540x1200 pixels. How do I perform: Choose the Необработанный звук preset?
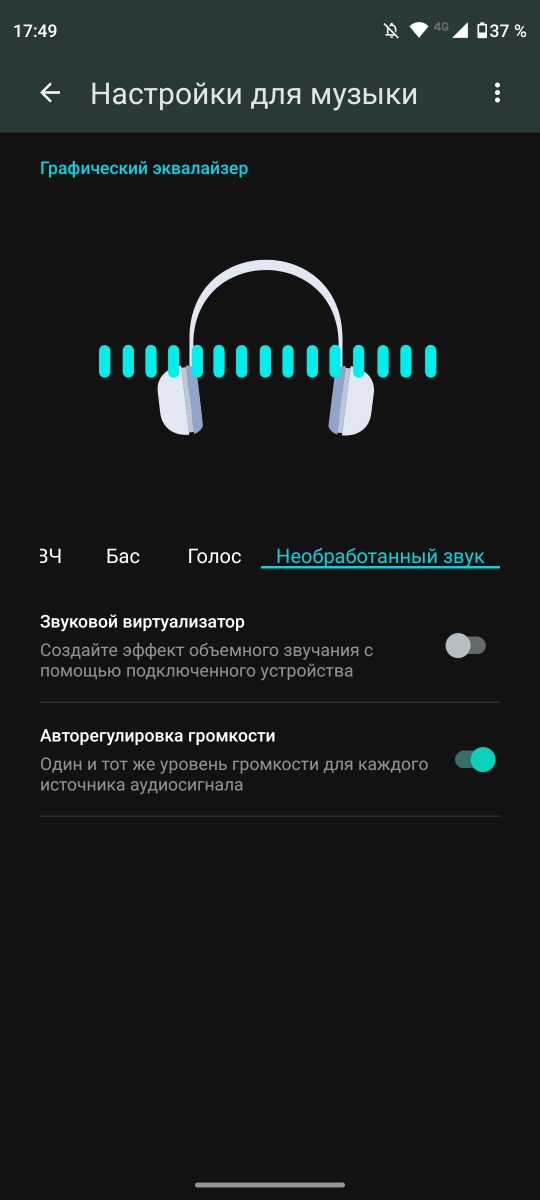pyautogui.click(x=380, y=556)
